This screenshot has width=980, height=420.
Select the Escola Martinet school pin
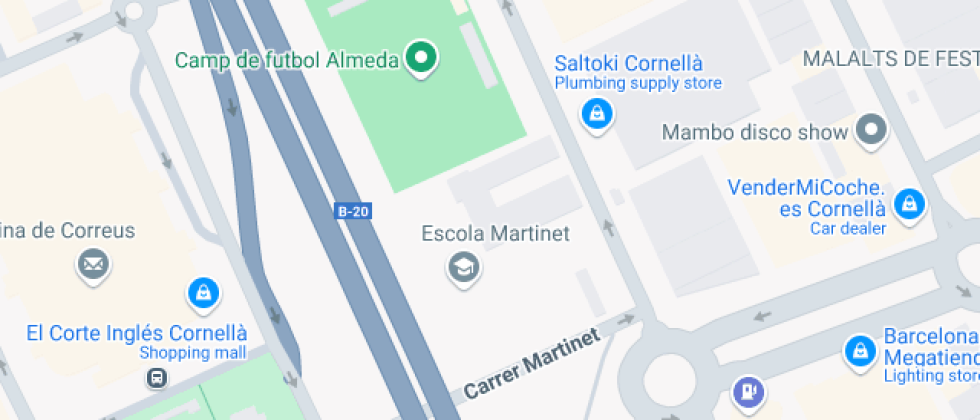point(464,269)
